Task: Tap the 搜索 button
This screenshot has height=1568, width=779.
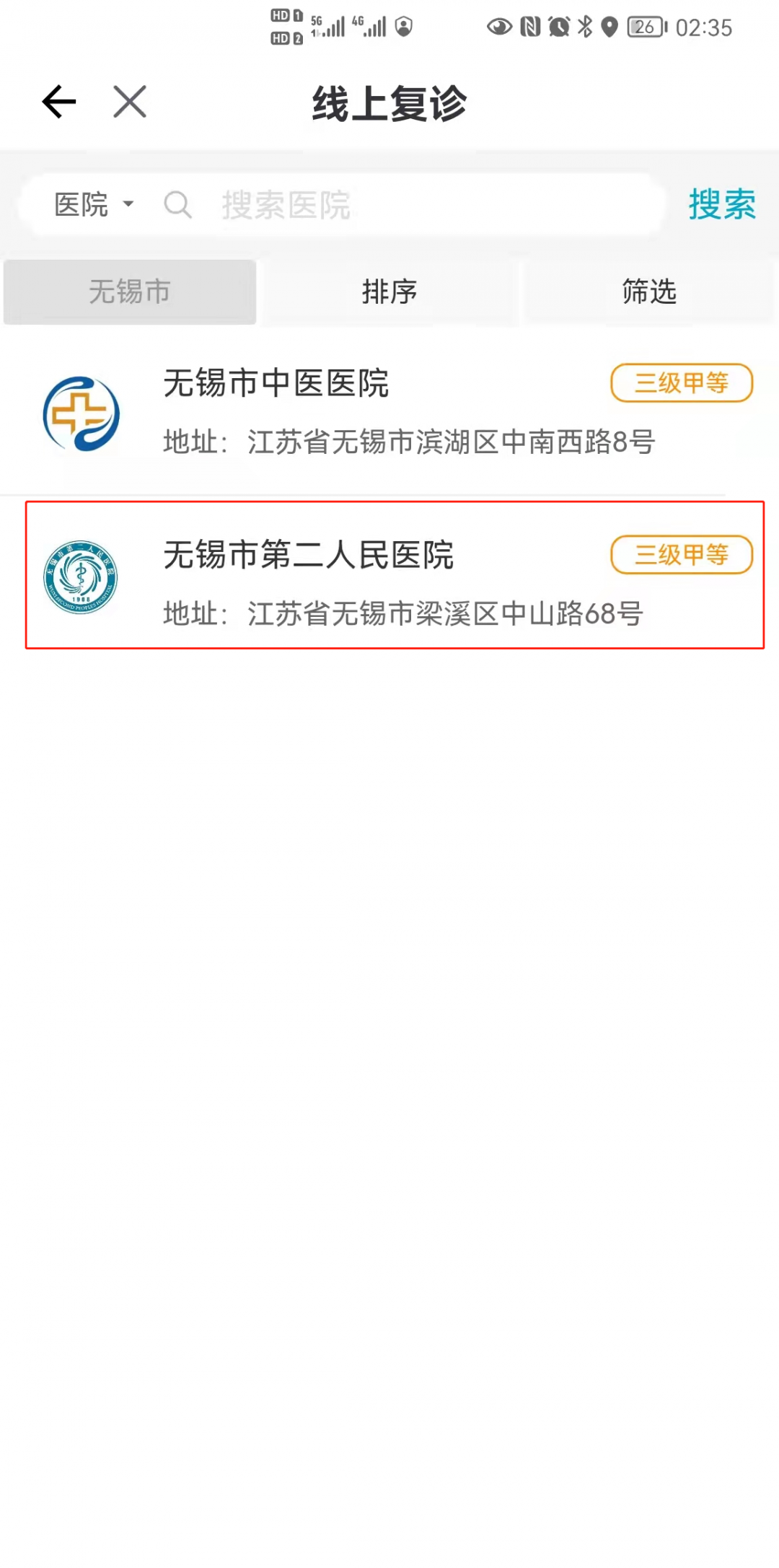Action: click(x=721, y=205)
